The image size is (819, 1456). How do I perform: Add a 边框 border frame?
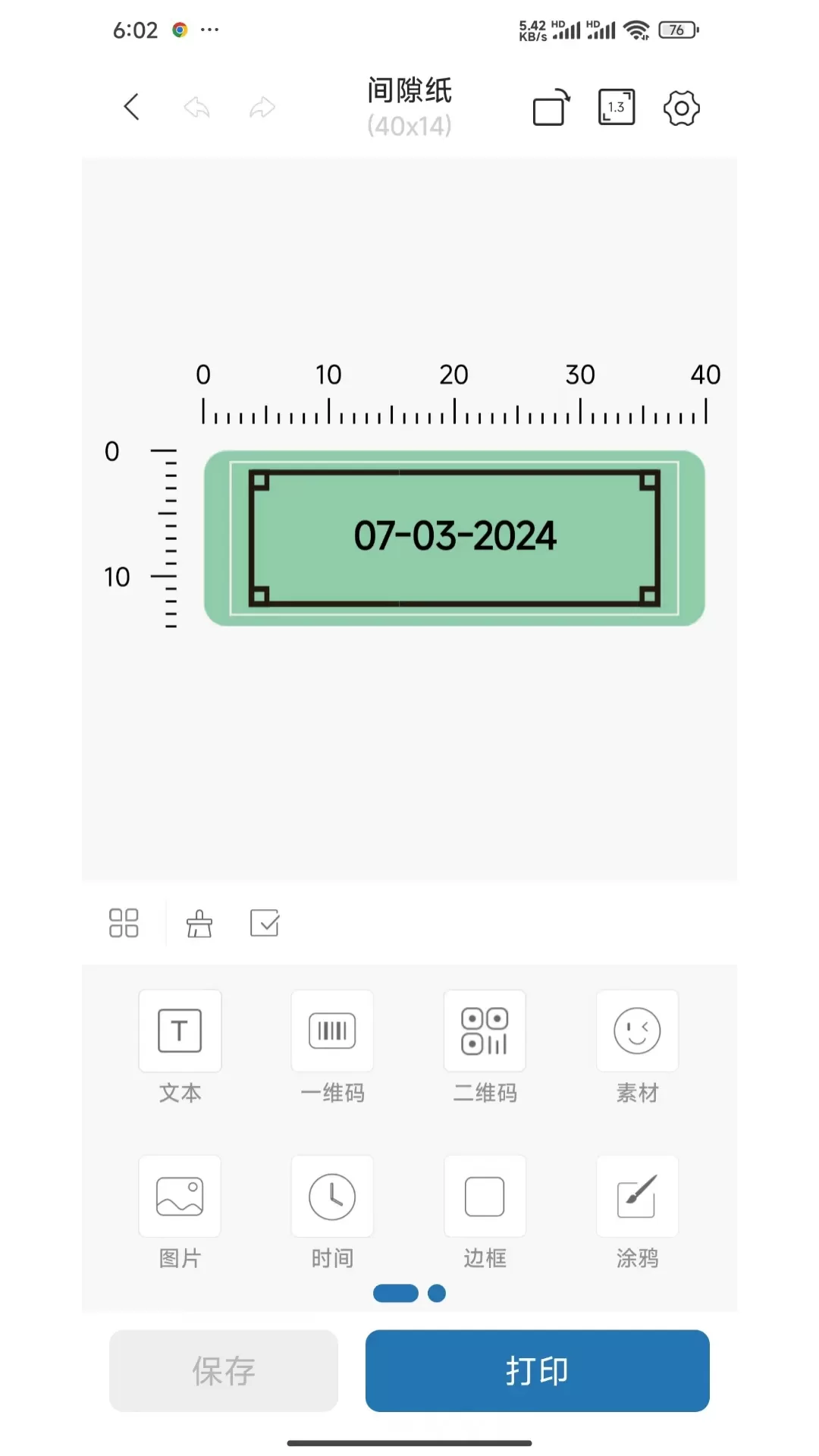(485, 1213)
